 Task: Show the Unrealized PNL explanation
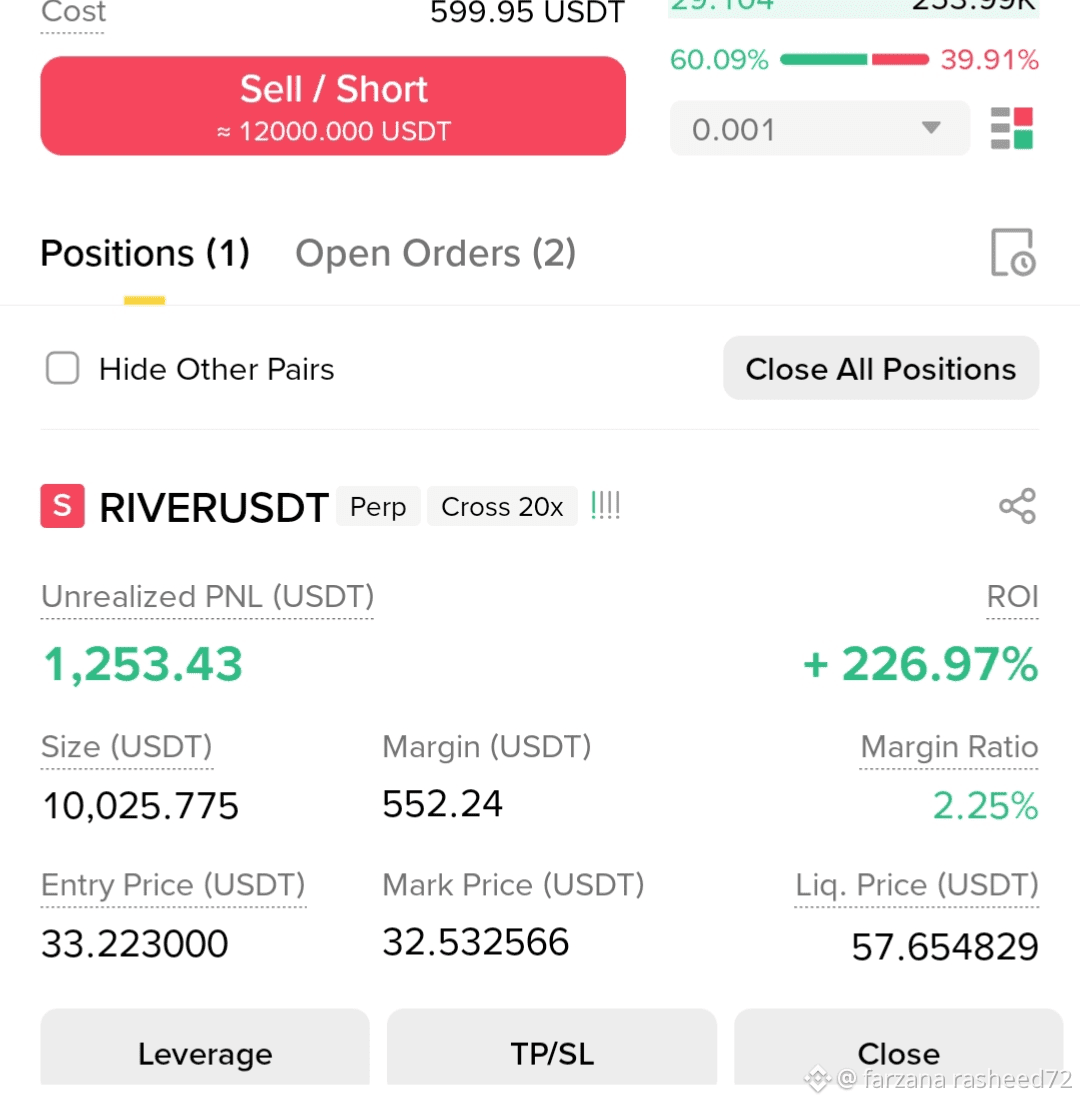click(x=207, y=597)
